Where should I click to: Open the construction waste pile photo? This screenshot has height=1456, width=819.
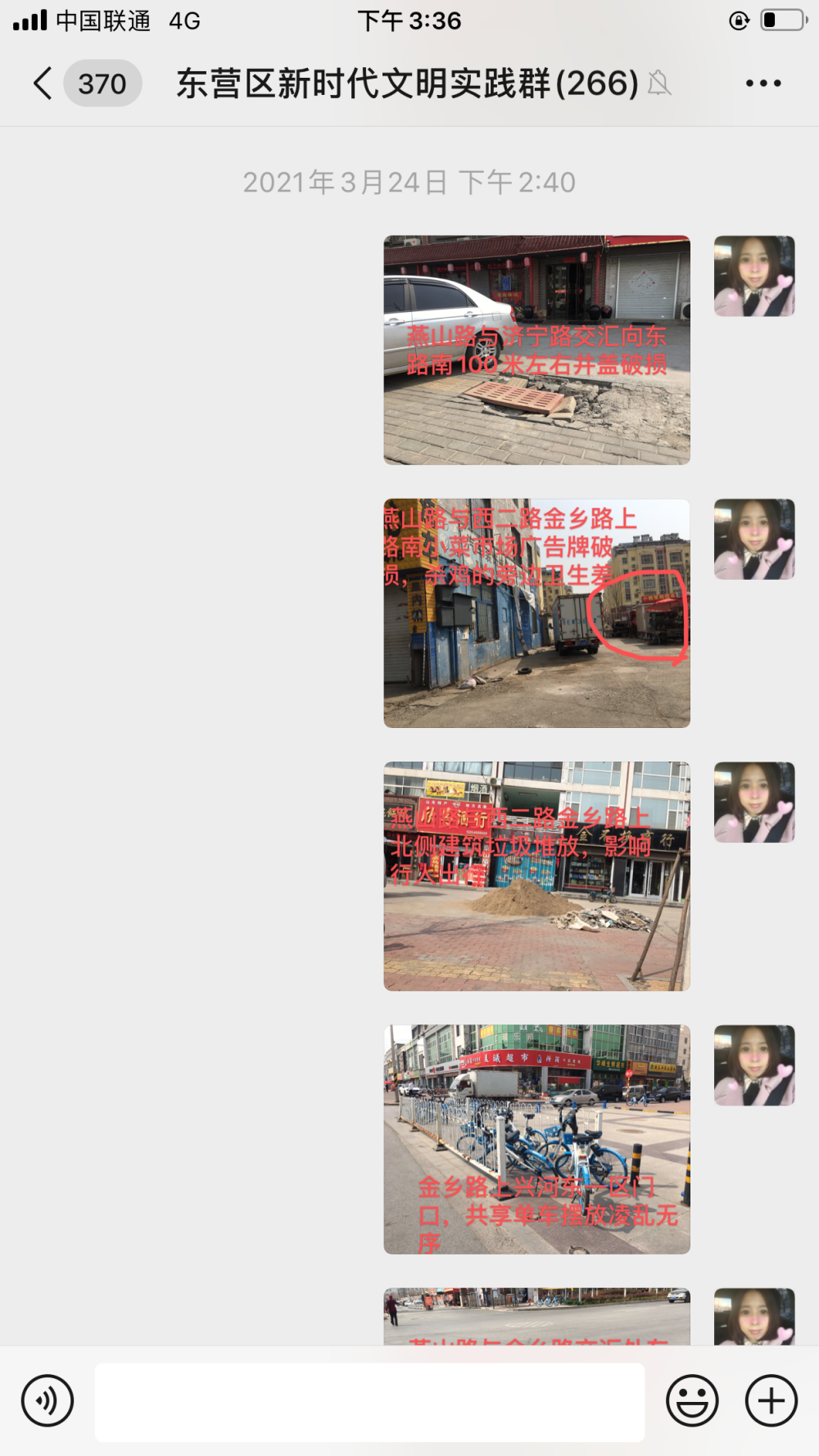pos(536,876)
